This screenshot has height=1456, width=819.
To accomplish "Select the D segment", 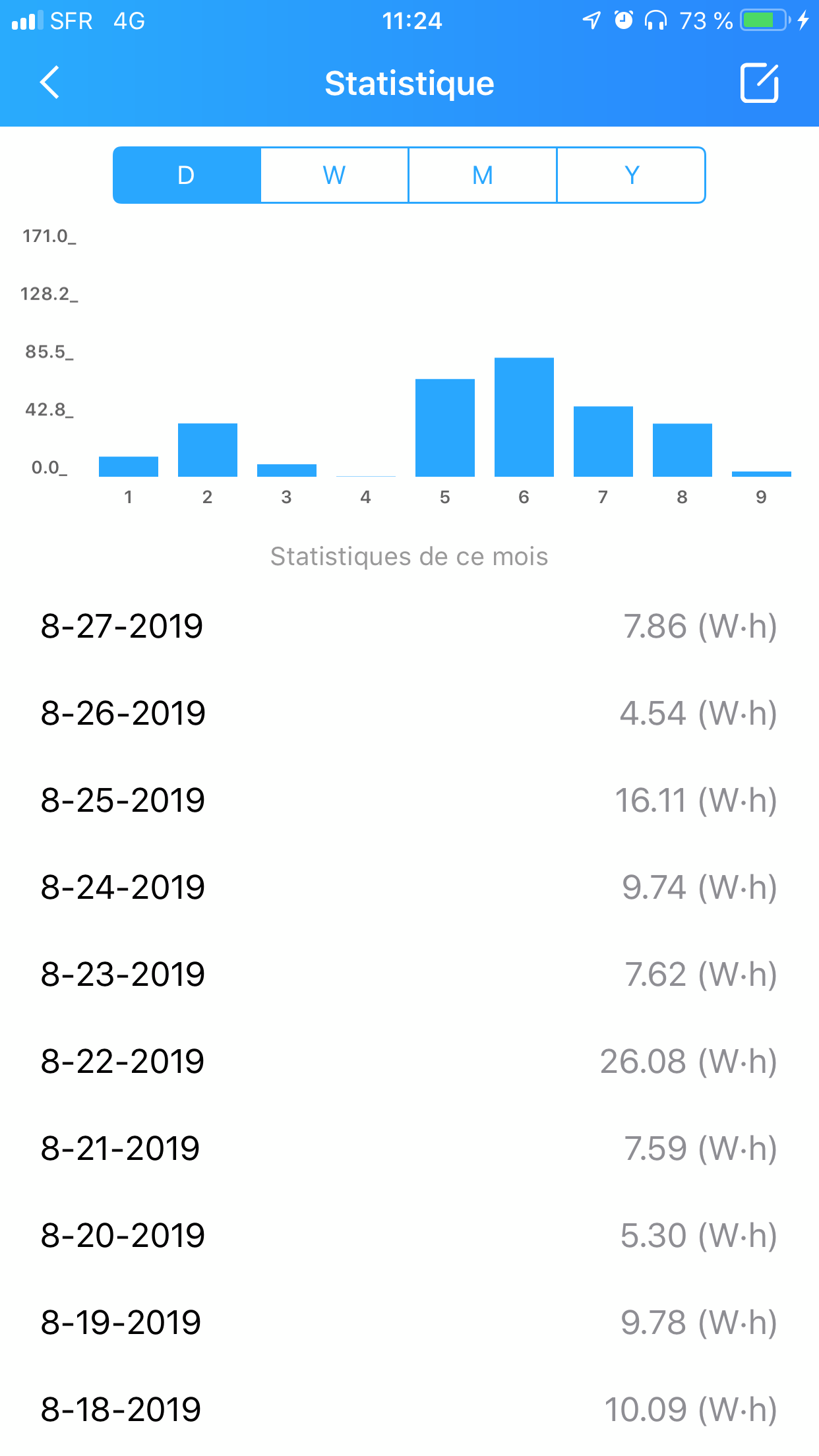I will pos(187,175).
